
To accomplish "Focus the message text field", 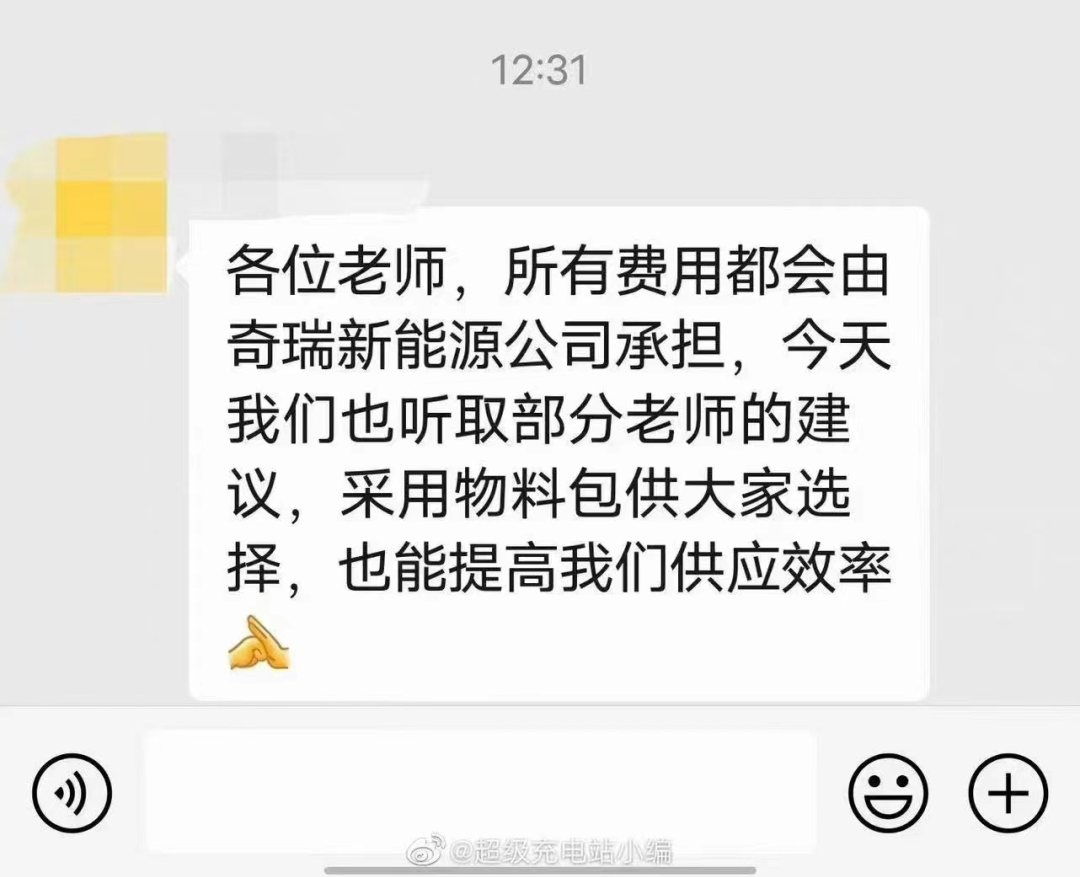I will coord(481,792).
